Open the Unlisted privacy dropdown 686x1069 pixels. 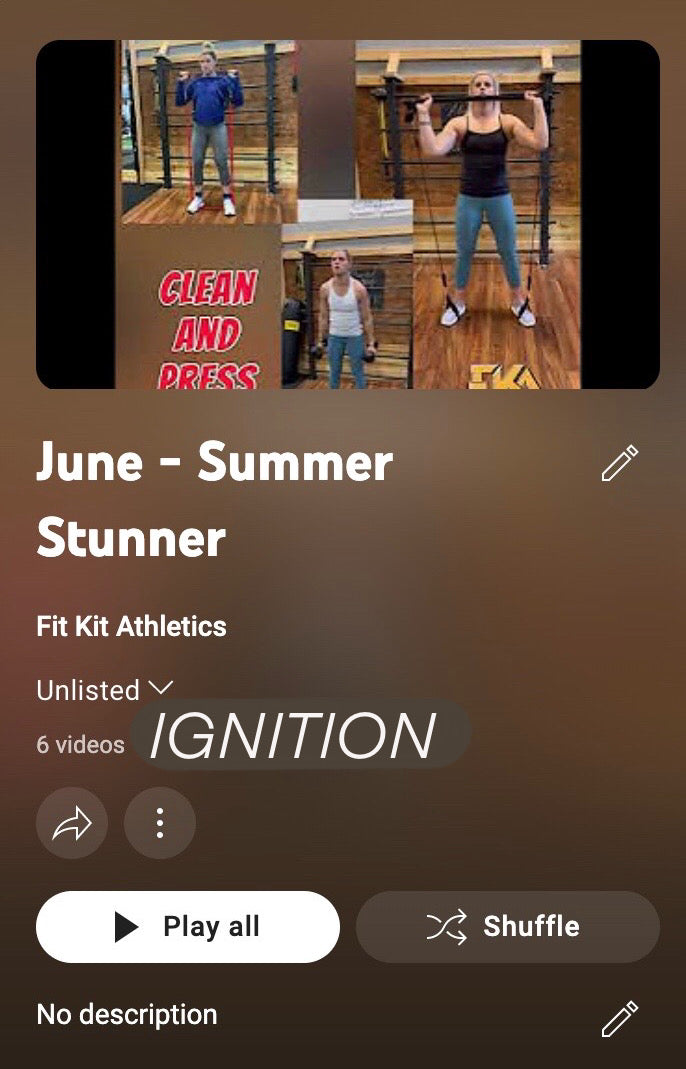[x=105, y=690]
